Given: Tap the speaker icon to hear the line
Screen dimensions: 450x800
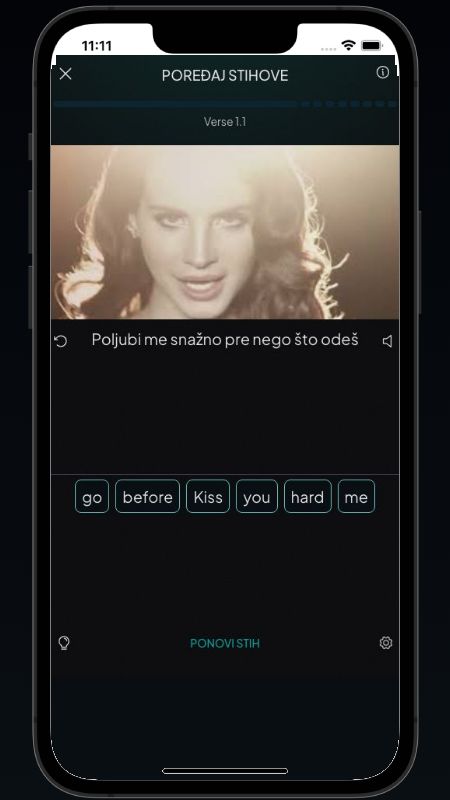Looking at the screenshot, I should (x=387, y=341).
